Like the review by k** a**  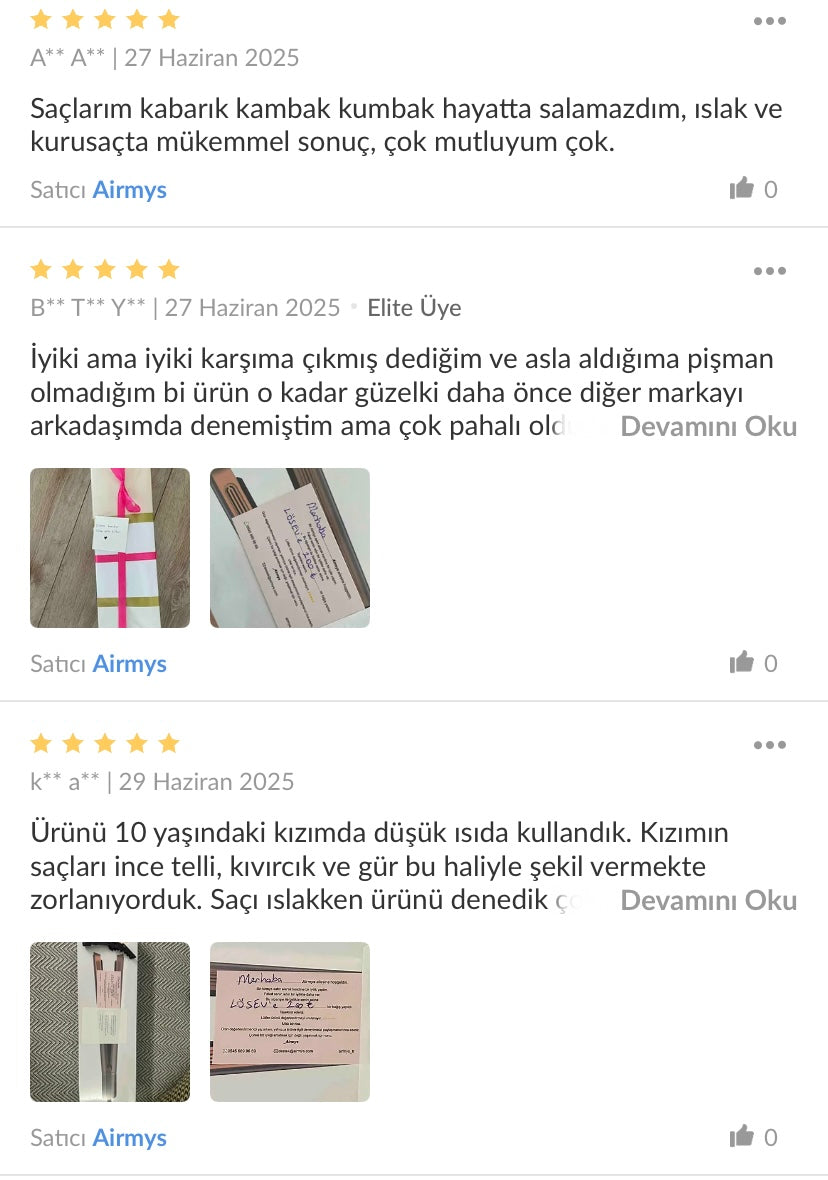click(742, 1137)
